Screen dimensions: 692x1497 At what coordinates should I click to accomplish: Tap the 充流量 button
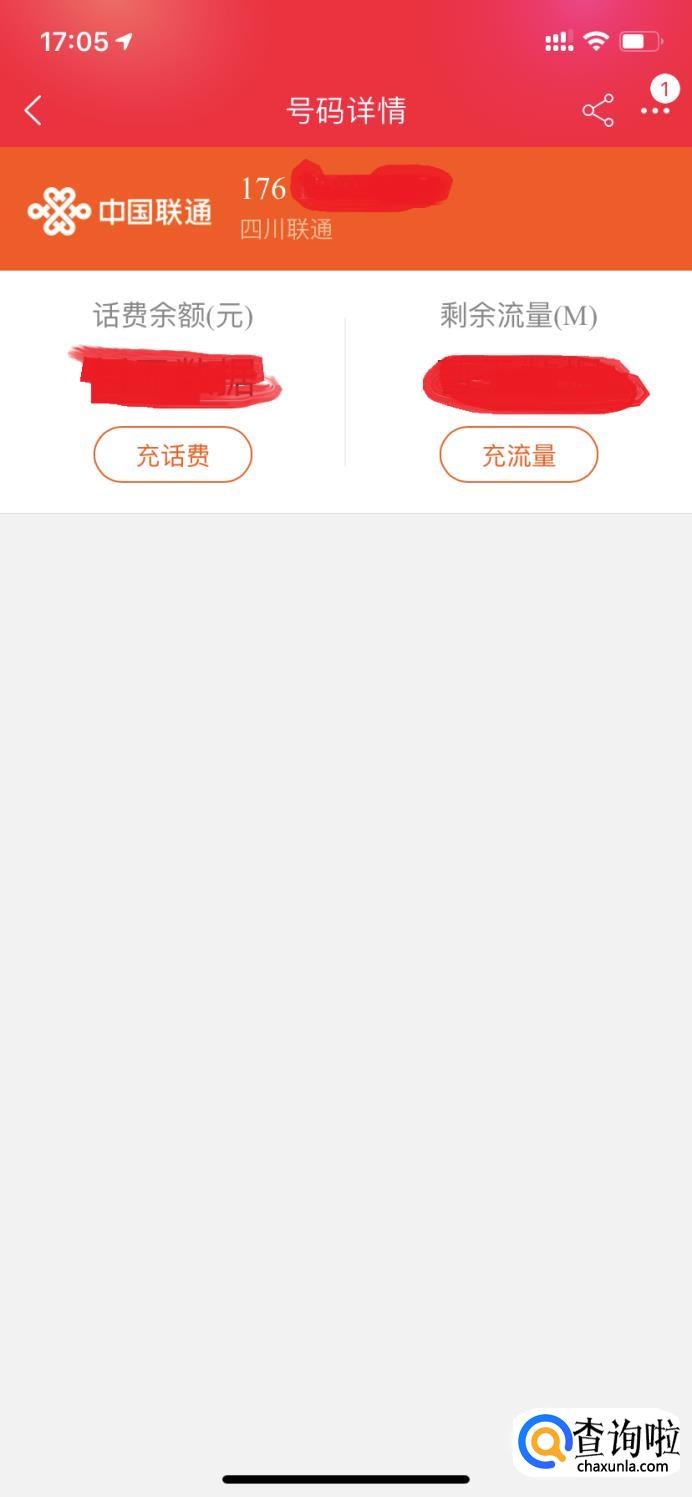[x=518, y=455]
